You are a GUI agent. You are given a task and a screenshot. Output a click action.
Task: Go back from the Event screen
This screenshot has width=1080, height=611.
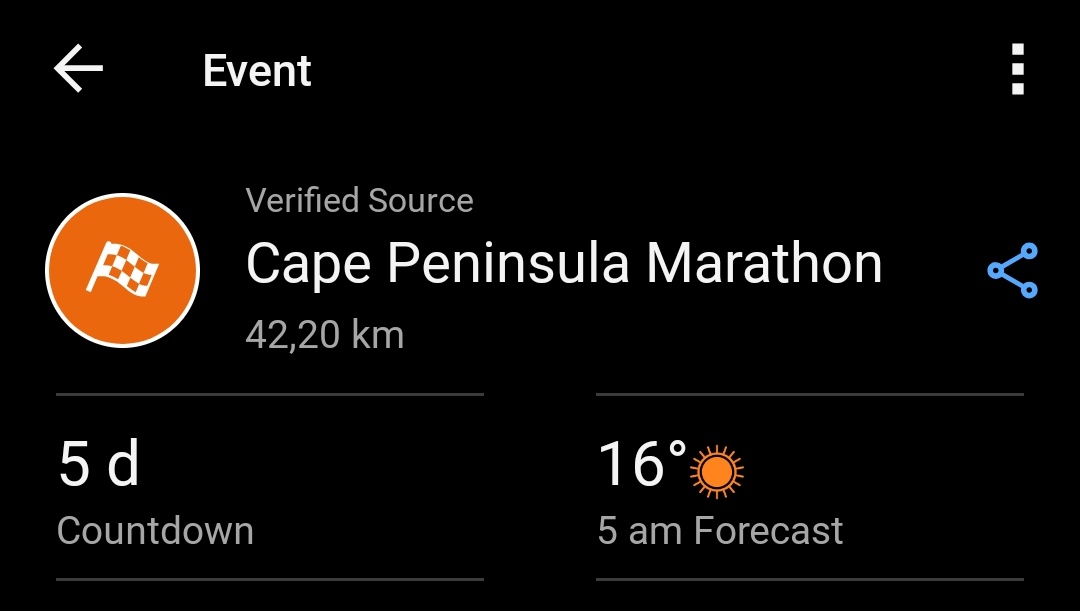[78, 70]
